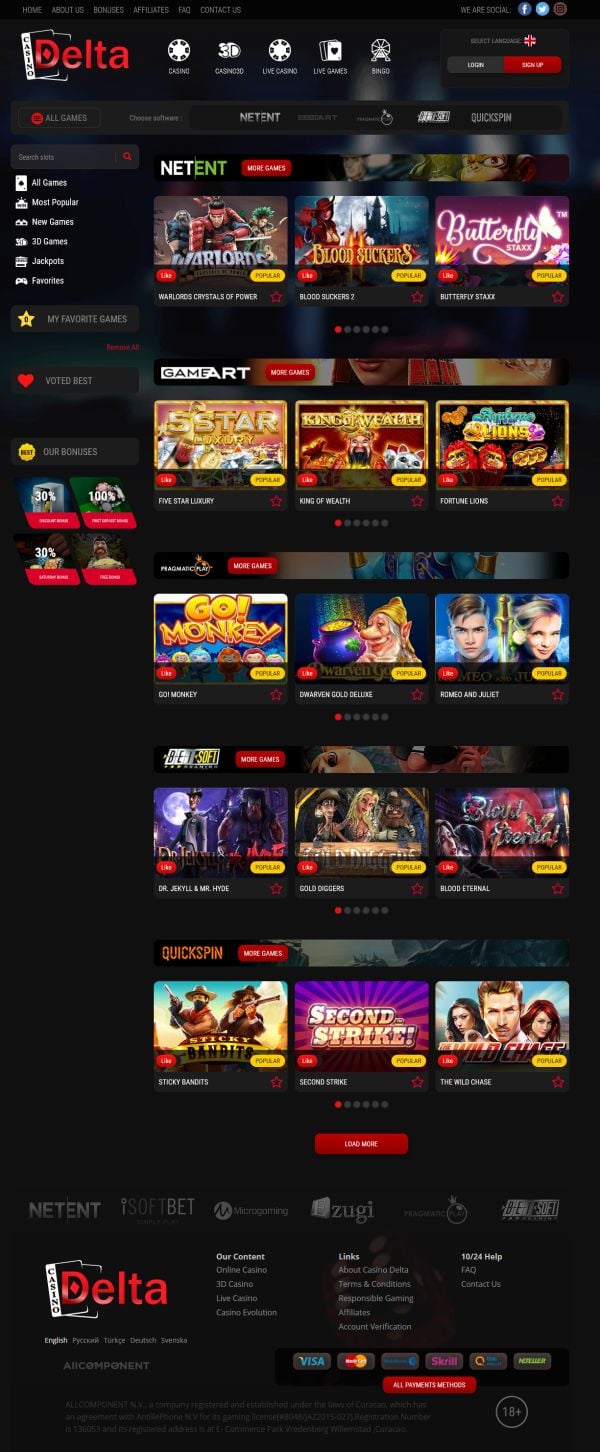Open the Bingo category
Screen dimensions: 600x1452
tap(380, 57)
